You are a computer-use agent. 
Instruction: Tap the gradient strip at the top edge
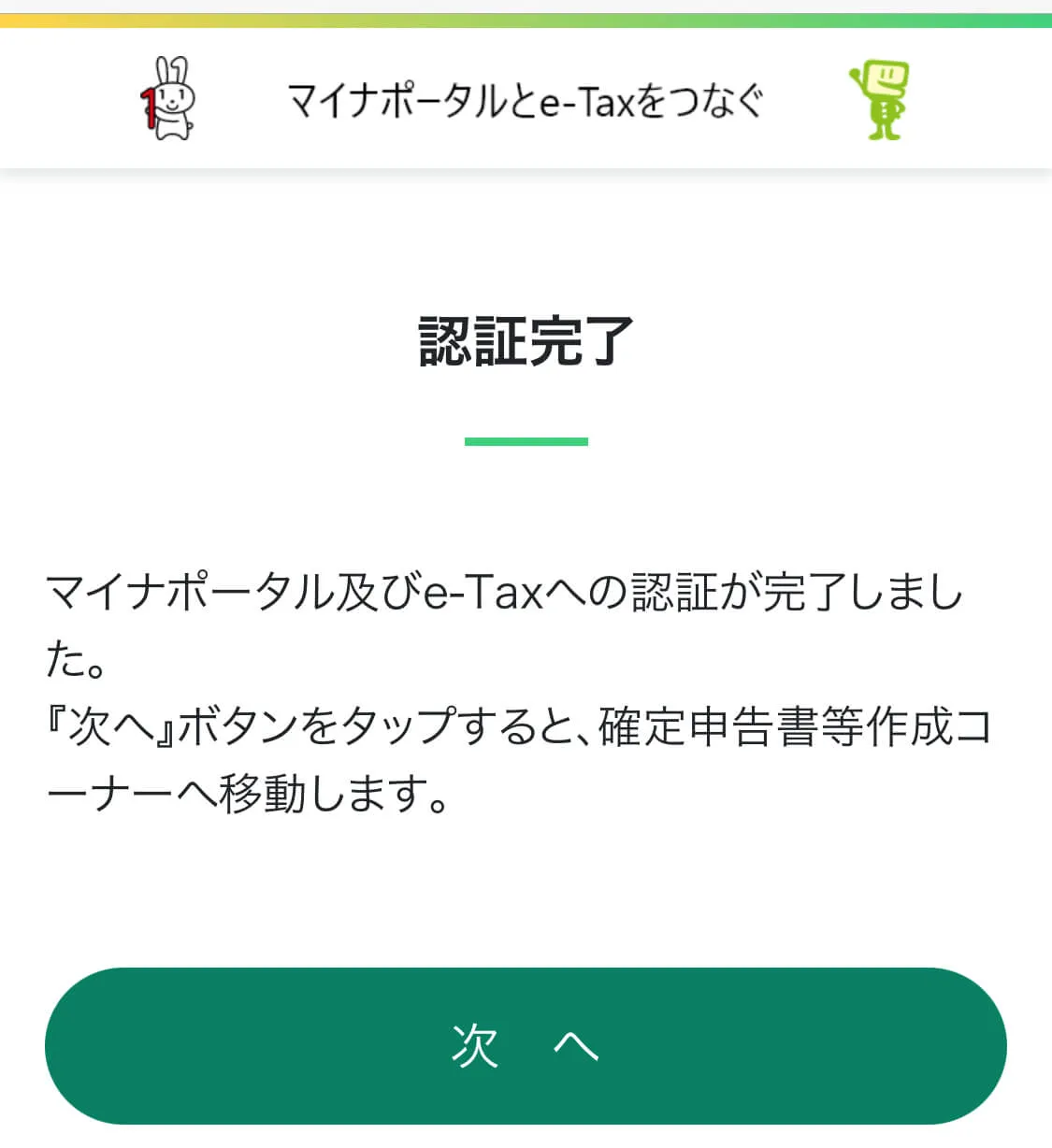[x=526, y=11]
